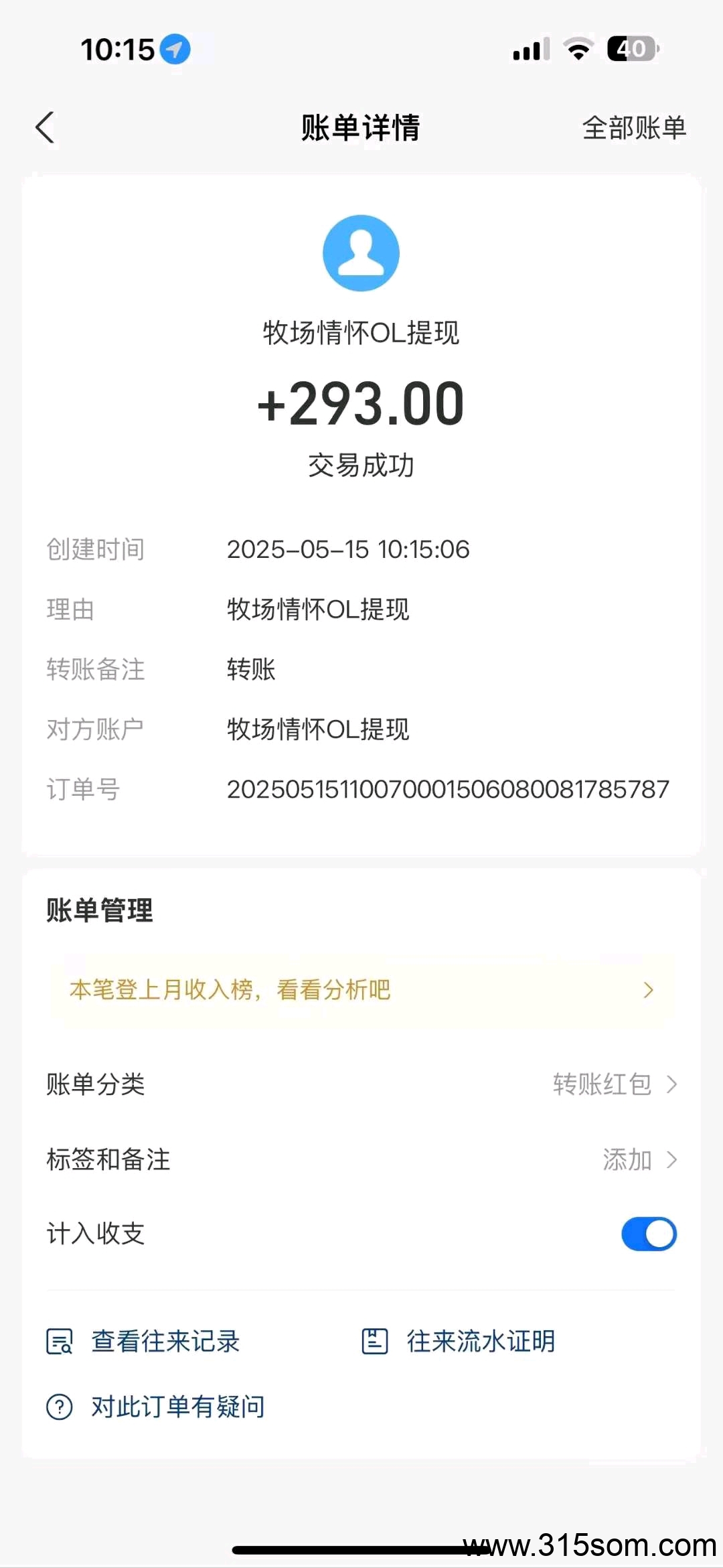Viewport: 723px width, 1568px height.
Task: Add a tag via 标签和备注
Action: point(361,1159)
